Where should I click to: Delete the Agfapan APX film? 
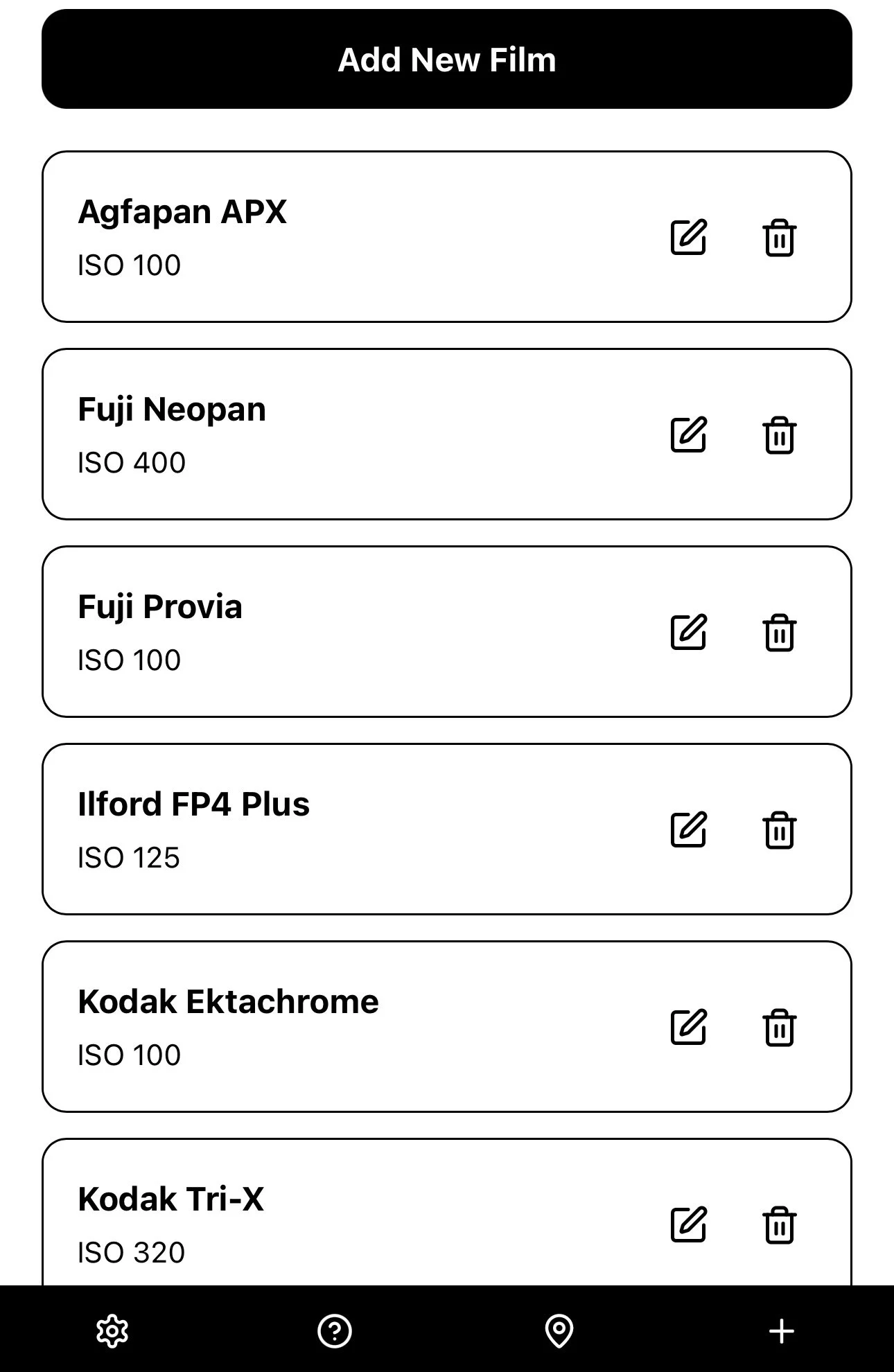(x=779, y=238)
